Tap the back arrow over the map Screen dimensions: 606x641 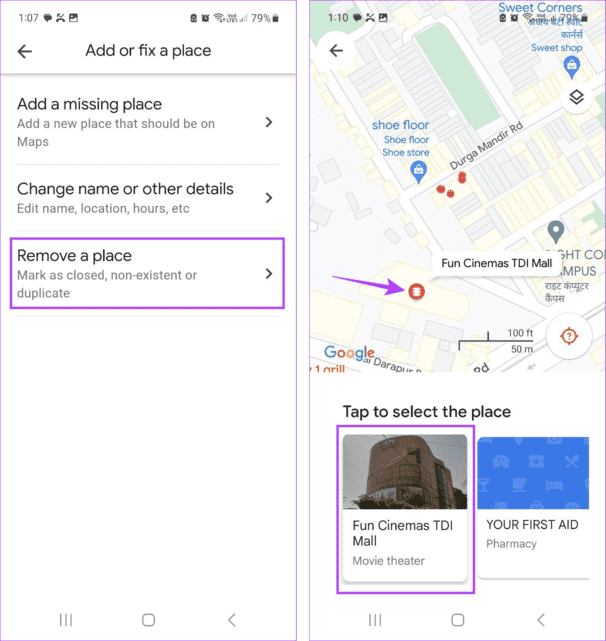pos(336,51)
